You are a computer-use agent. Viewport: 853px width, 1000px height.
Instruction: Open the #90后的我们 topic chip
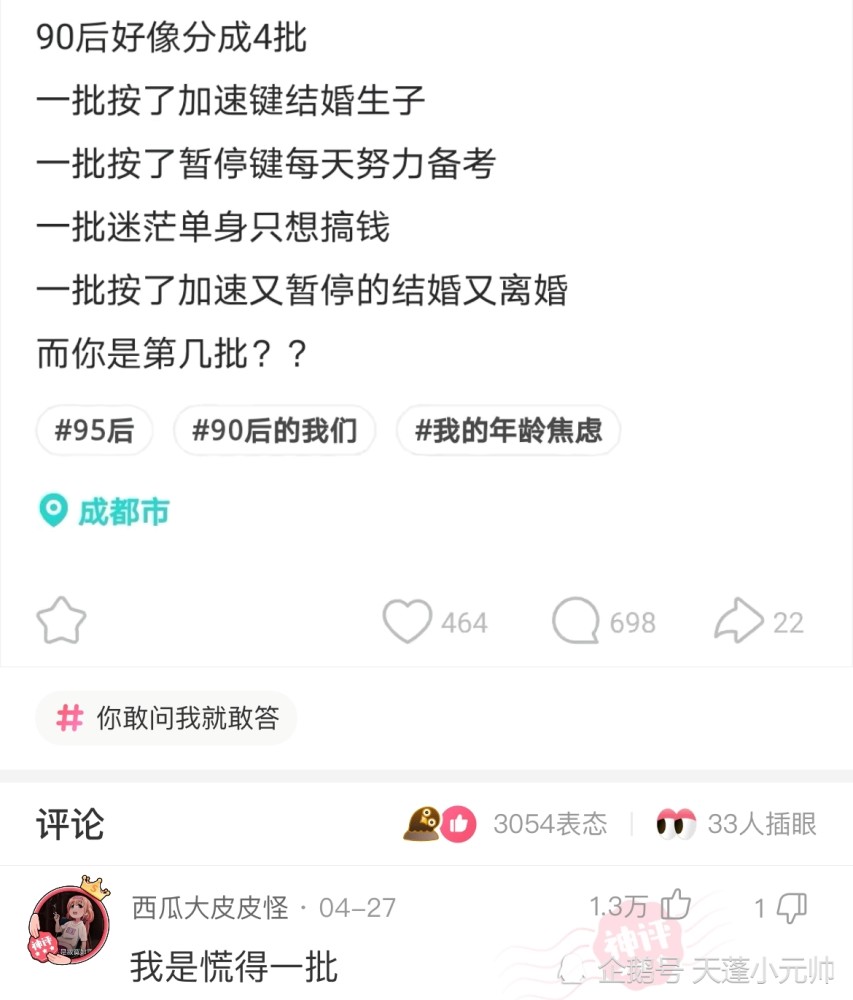click(x=274, y=431)
